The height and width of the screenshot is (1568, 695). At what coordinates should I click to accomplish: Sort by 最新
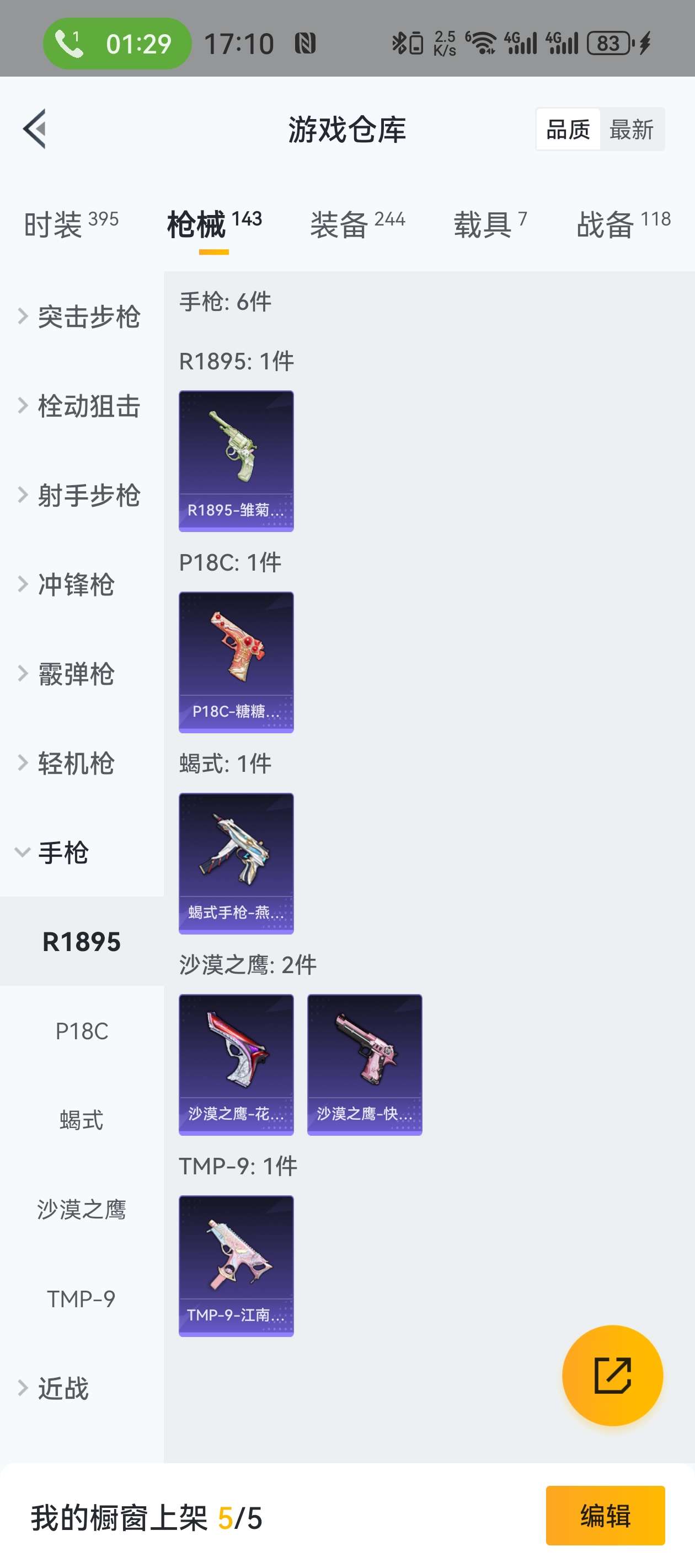coord(631,130)
